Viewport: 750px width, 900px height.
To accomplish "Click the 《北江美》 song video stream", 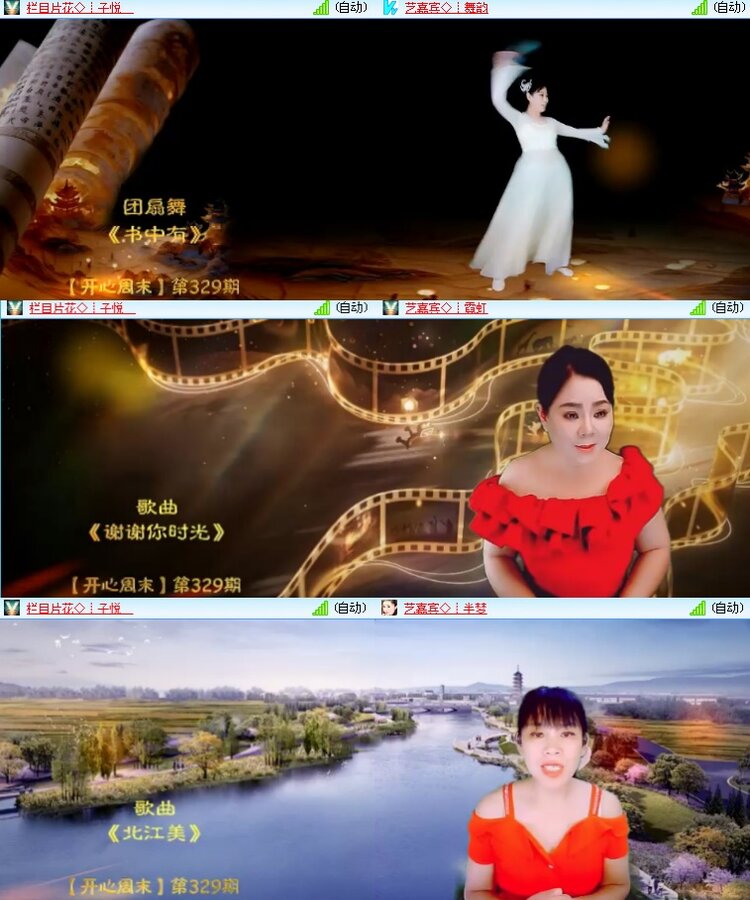I will pyautogui.click(x=375, y=760).
